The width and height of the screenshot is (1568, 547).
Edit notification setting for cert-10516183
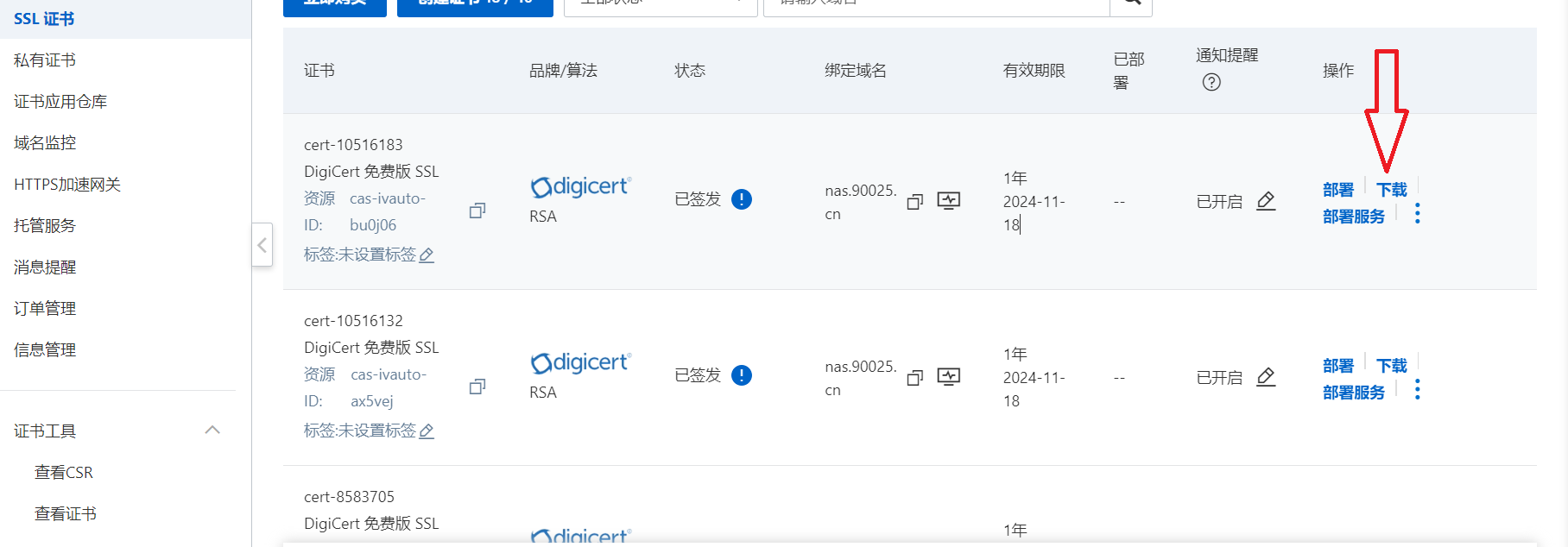point(1266,201)
